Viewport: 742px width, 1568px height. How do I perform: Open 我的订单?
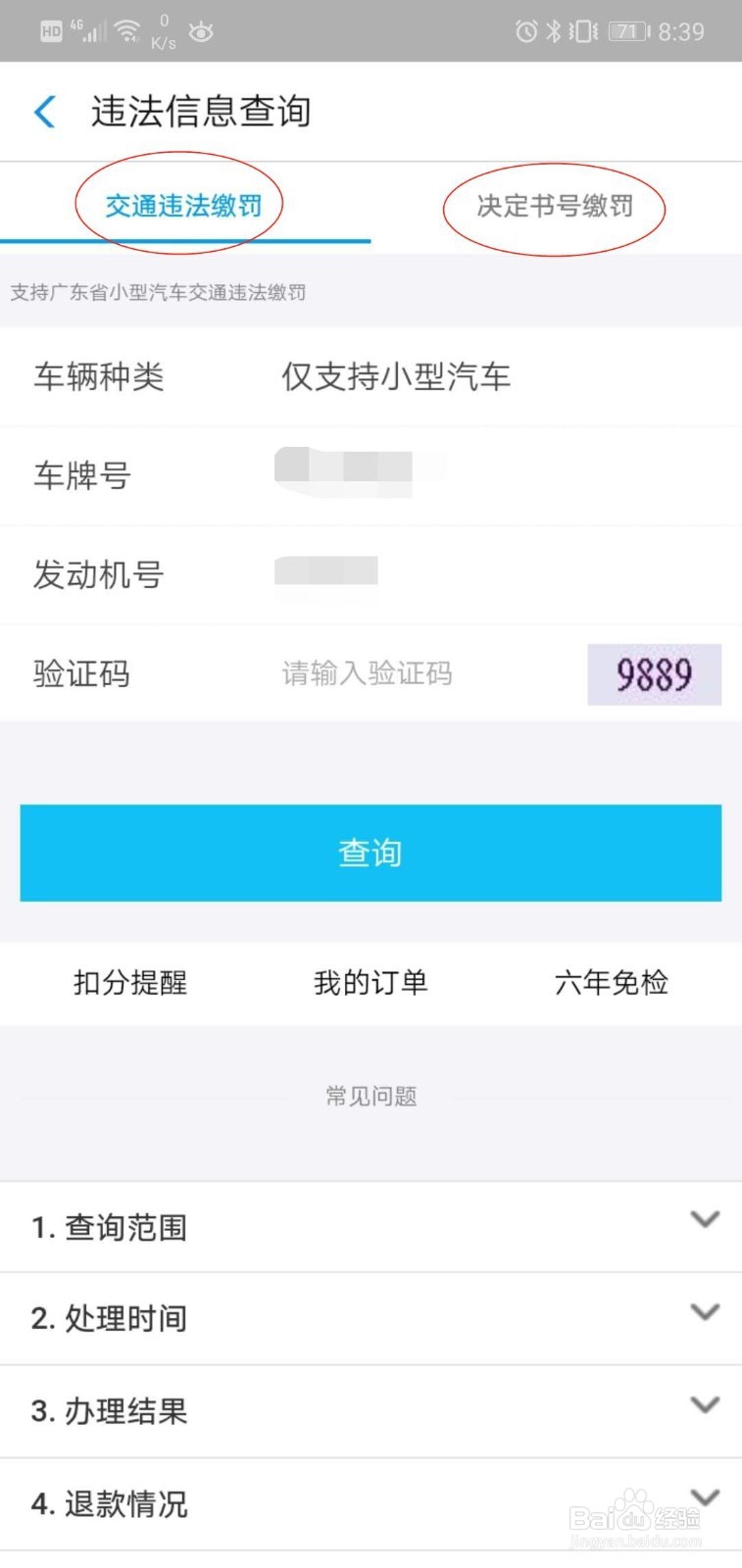[x=370, y=984]
